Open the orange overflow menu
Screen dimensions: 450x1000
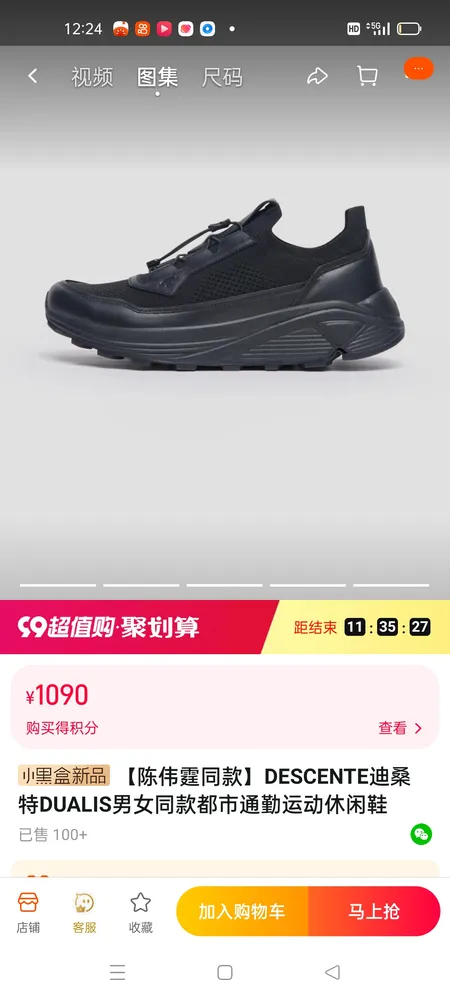click(x=418, y=68)
